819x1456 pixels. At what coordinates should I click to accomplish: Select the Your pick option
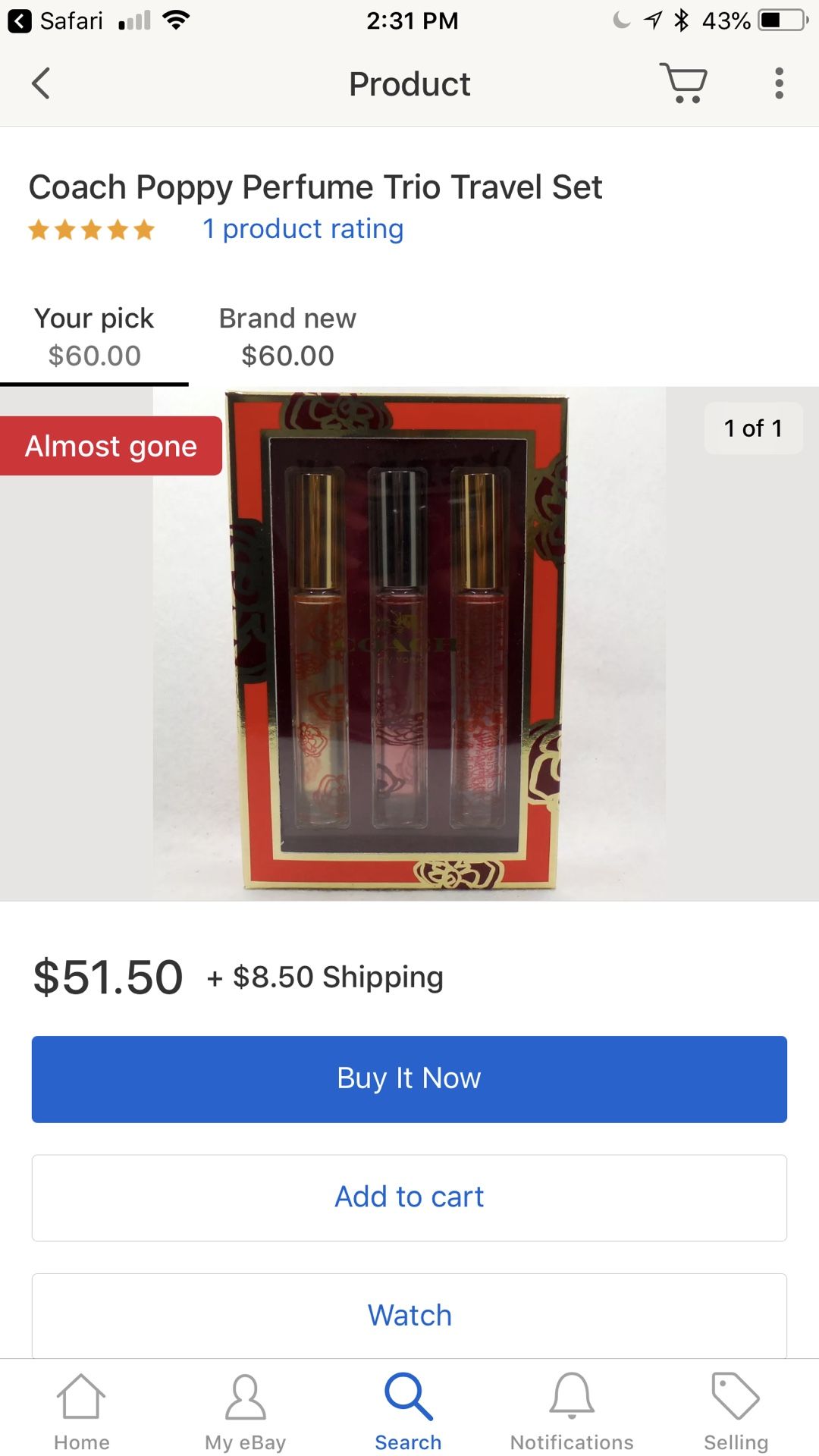coord(93,336)
